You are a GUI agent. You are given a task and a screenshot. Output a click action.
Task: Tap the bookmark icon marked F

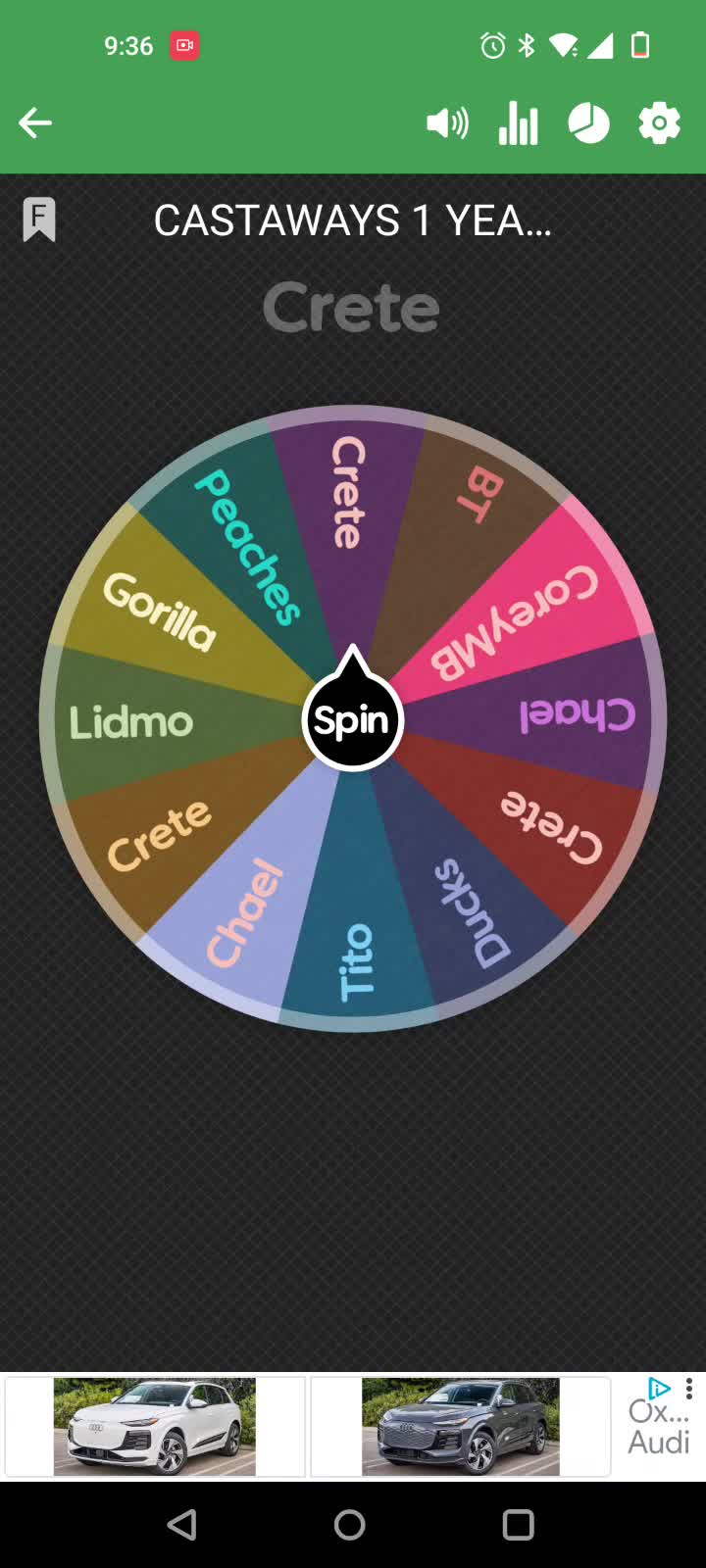(x=39, y=220)
